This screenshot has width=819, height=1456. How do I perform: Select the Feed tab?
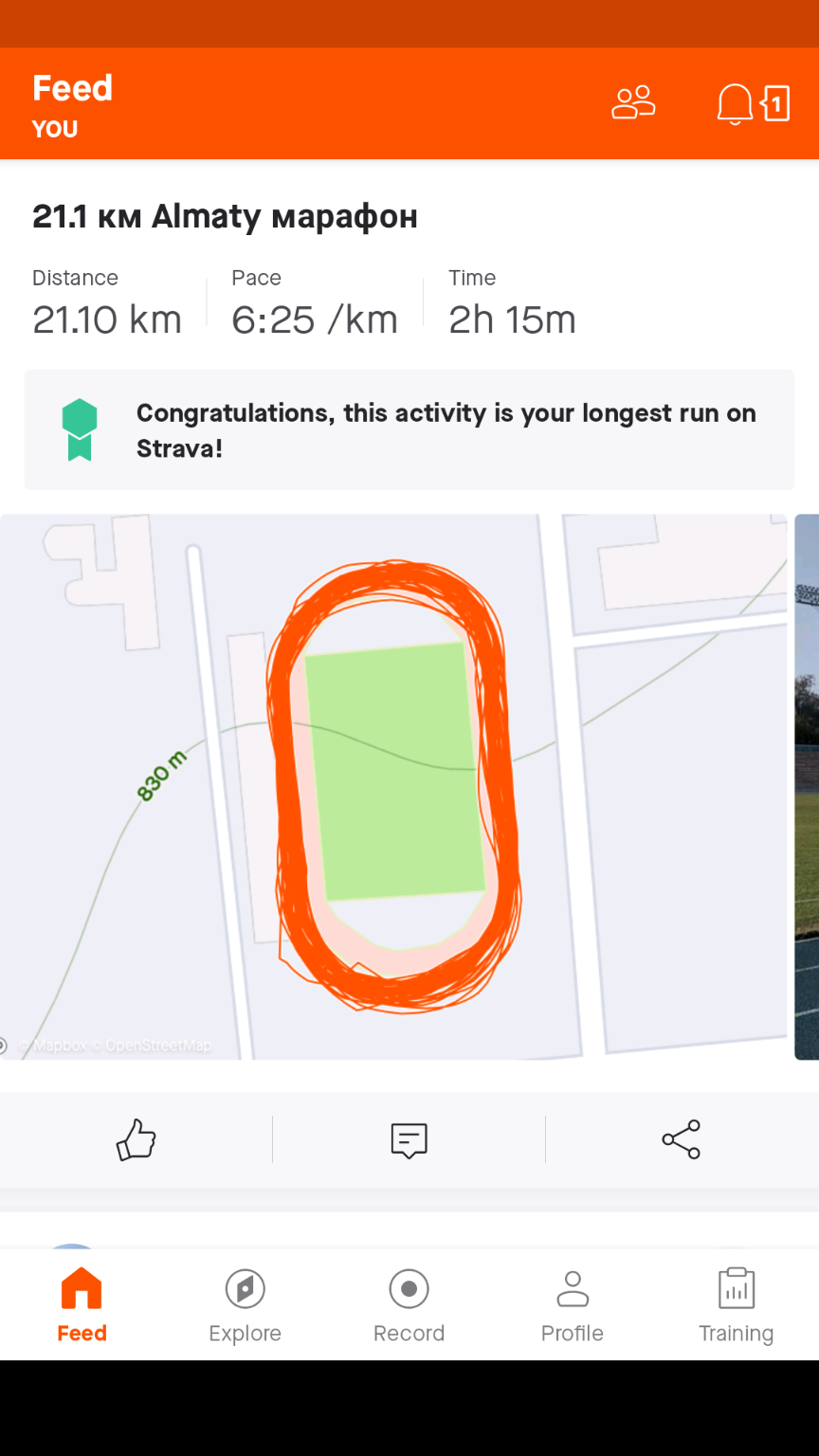tap(82, 1306)
